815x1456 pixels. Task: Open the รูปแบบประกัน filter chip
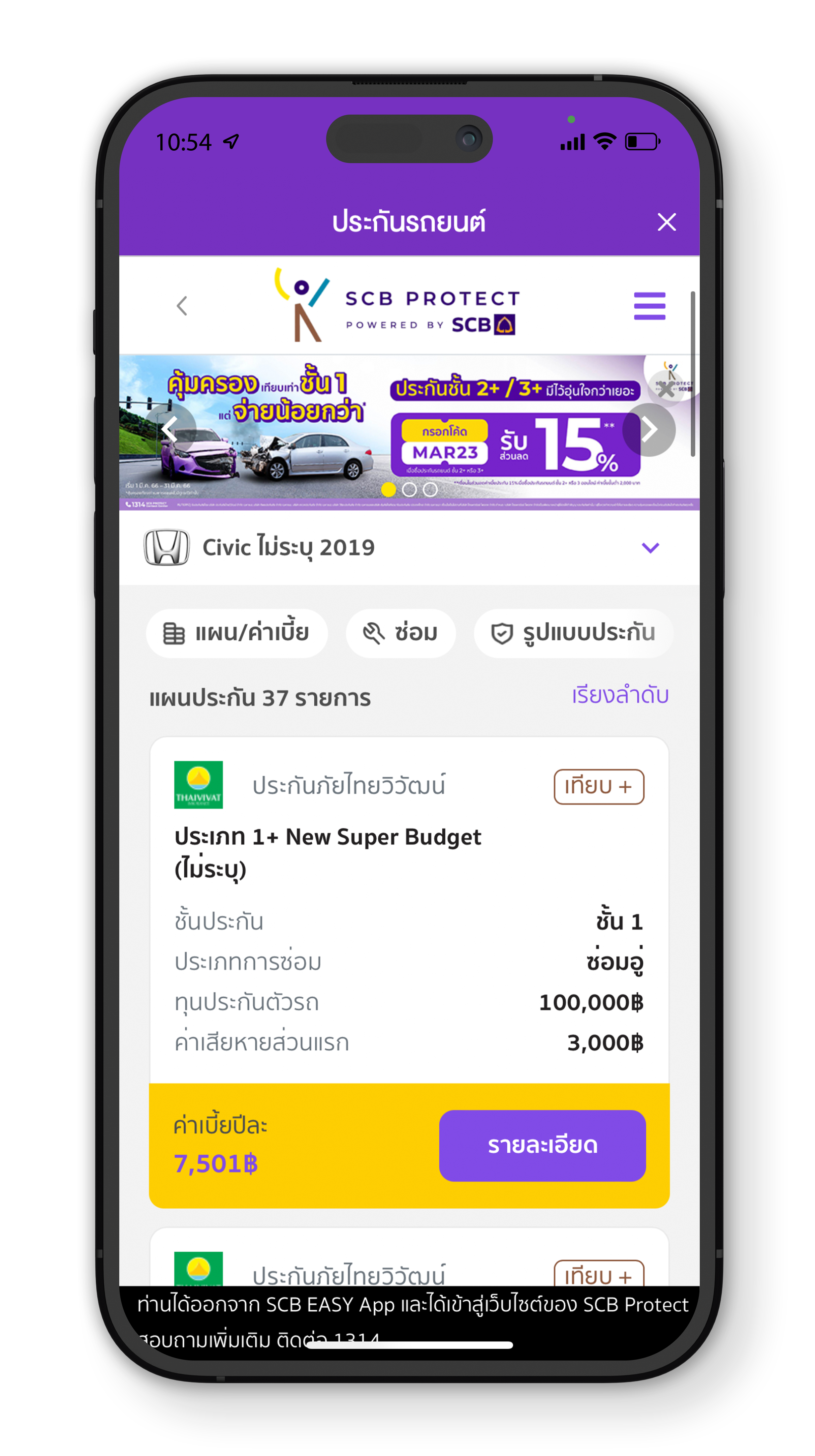coord(572,633)
